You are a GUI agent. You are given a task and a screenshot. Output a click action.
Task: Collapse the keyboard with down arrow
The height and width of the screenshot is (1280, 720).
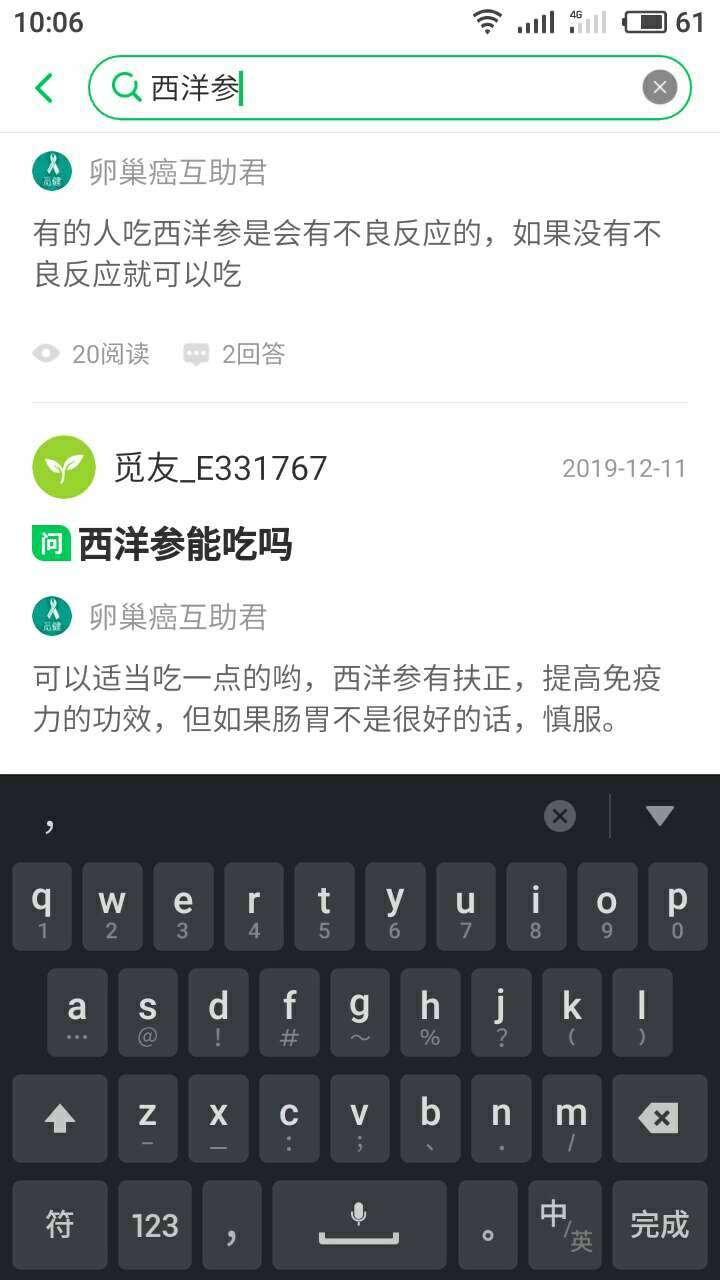coord(659,816)
